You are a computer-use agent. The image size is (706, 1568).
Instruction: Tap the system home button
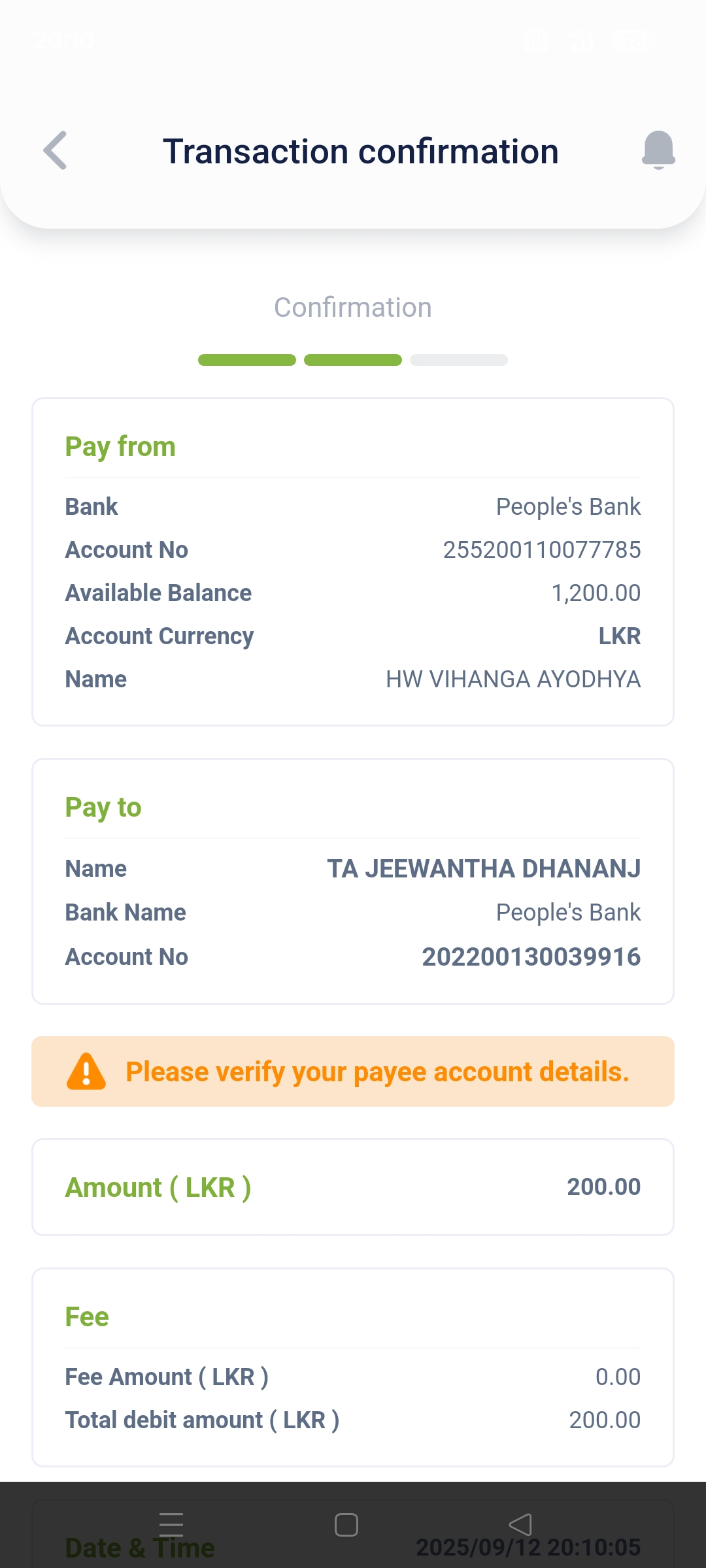point(346,1525)
